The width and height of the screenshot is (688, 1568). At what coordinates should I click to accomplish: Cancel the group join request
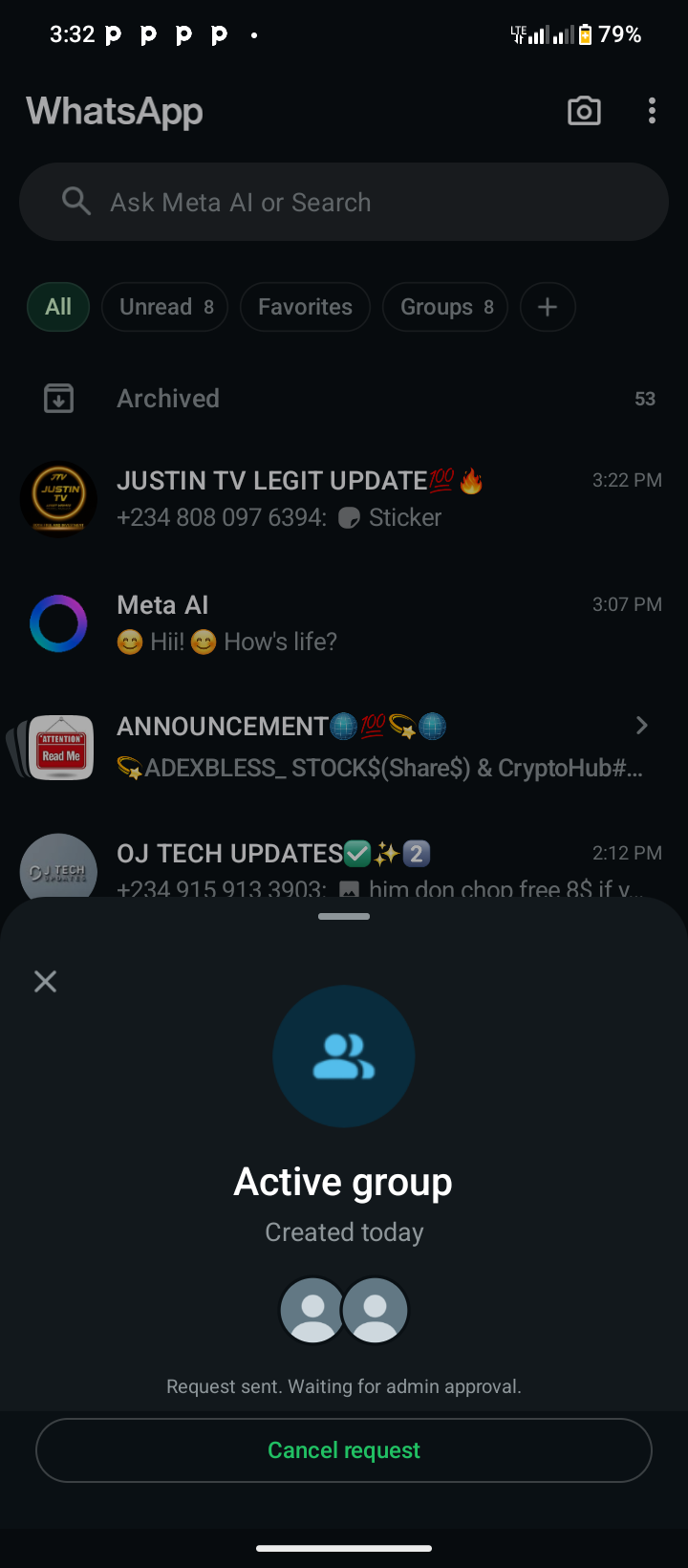tap(344, 1450)
